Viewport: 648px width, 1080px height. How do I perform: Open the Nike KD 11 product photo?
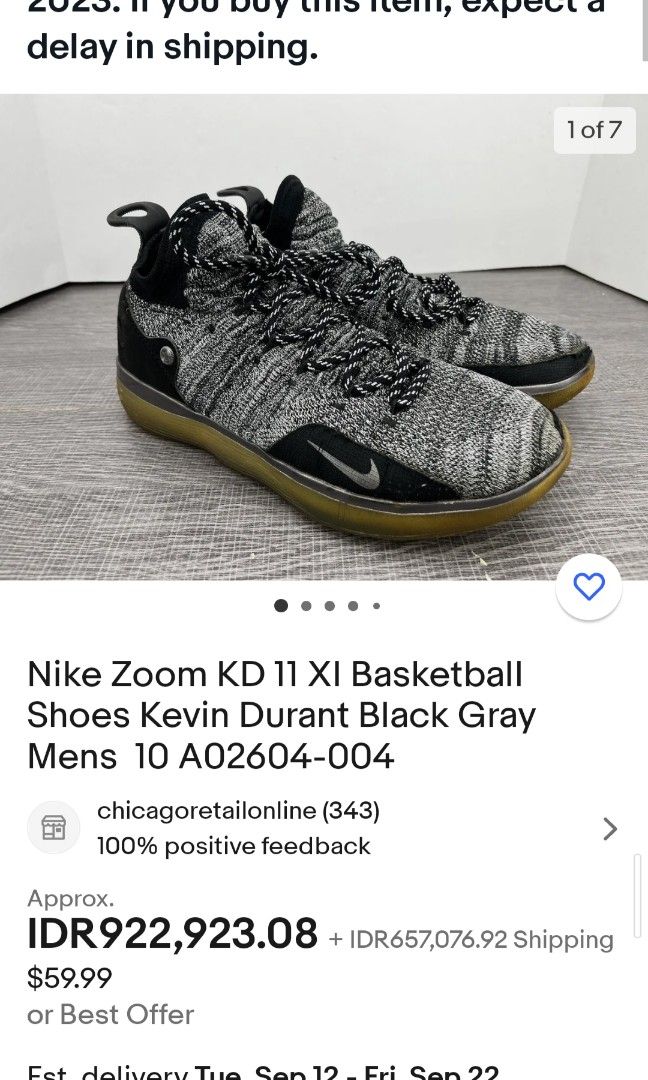click(324, 340)
